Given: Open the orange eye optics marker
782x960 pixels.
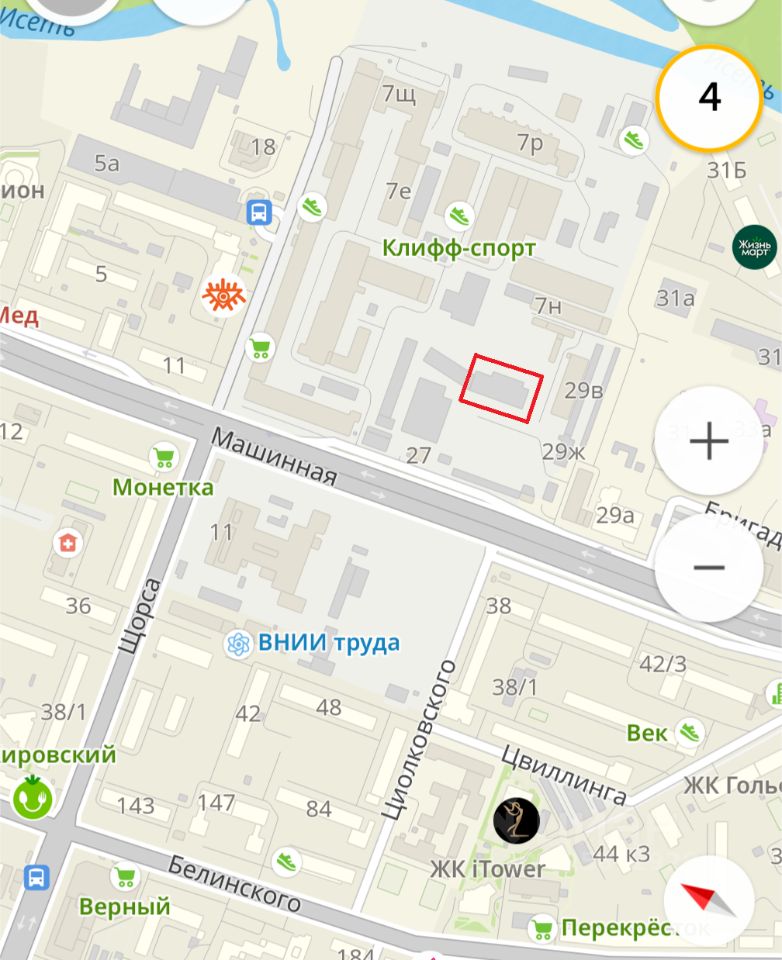Looking at the screenshot, I should (x=222, y=295).
